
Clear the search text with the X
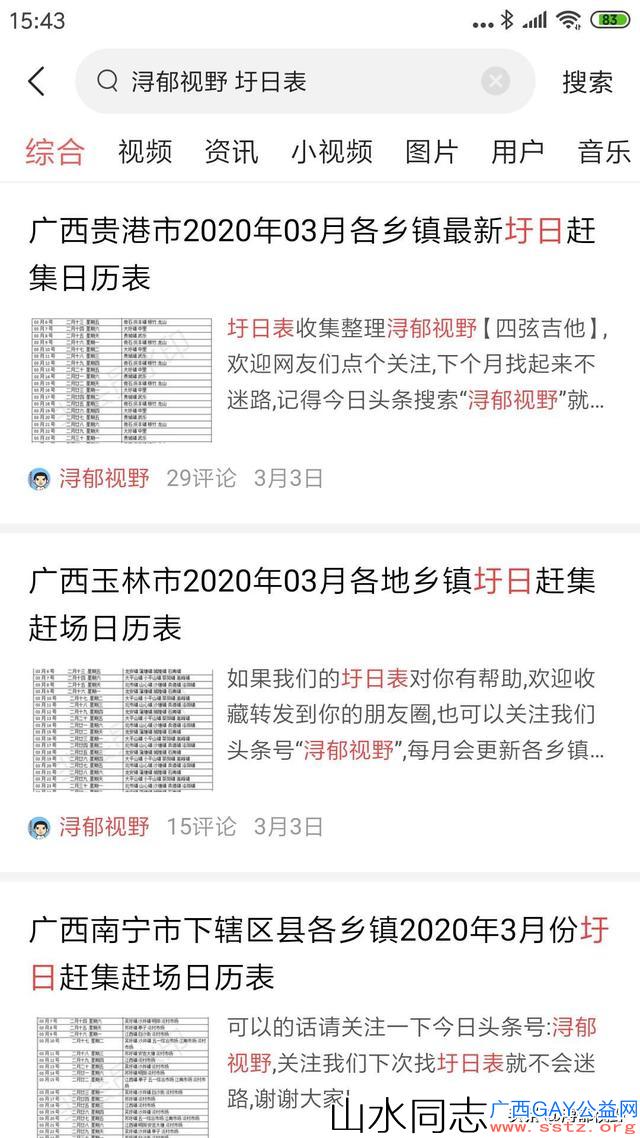point(496,81)
